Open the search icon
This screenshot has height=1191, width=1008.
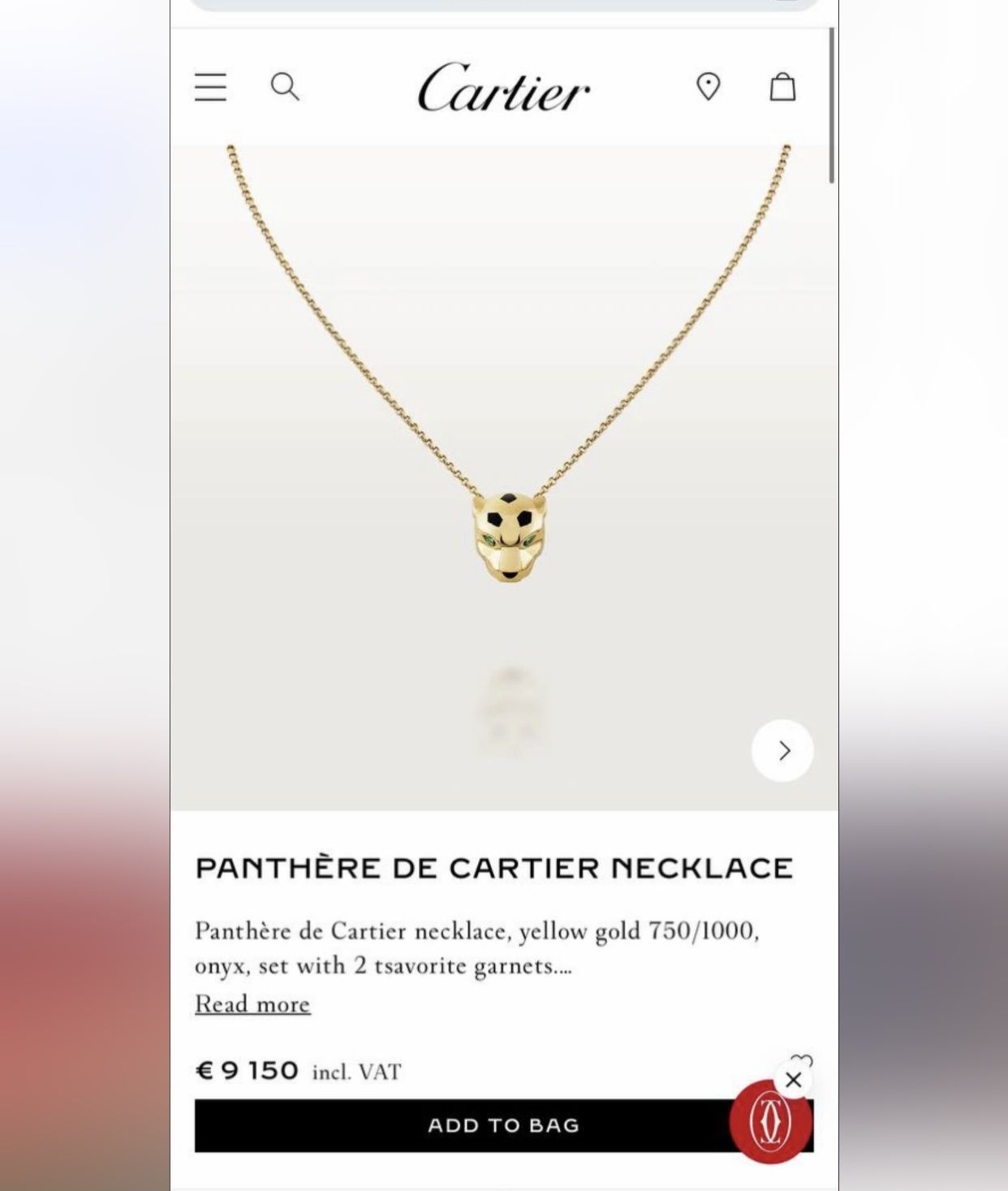tap(285, 86)
